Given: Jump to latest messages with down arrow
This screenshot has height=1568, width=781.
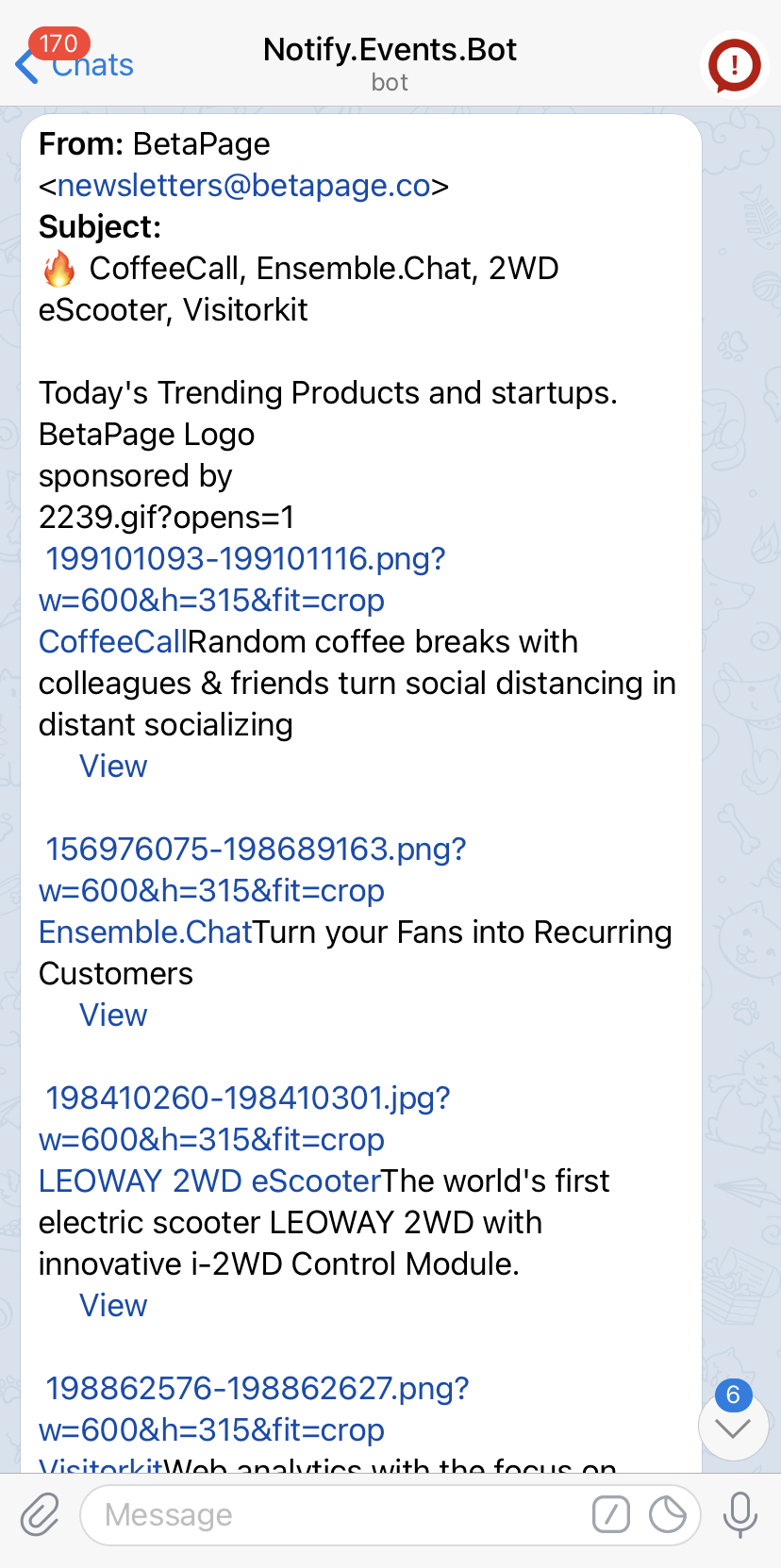Looking at the screenshot, I should tap(733, 1428).
